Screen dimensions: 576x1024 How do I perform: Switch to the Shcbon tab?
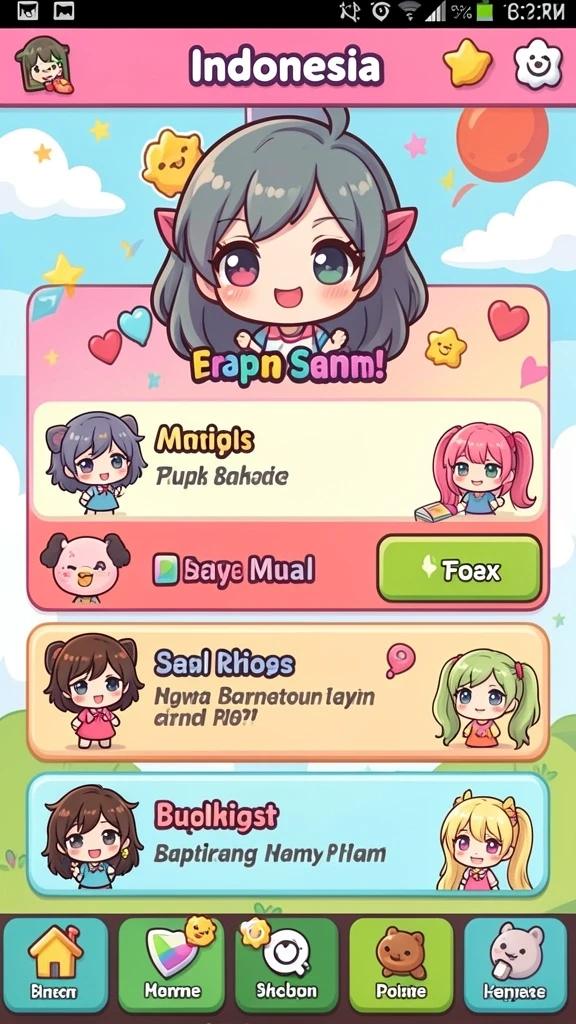tap(287, 964)
